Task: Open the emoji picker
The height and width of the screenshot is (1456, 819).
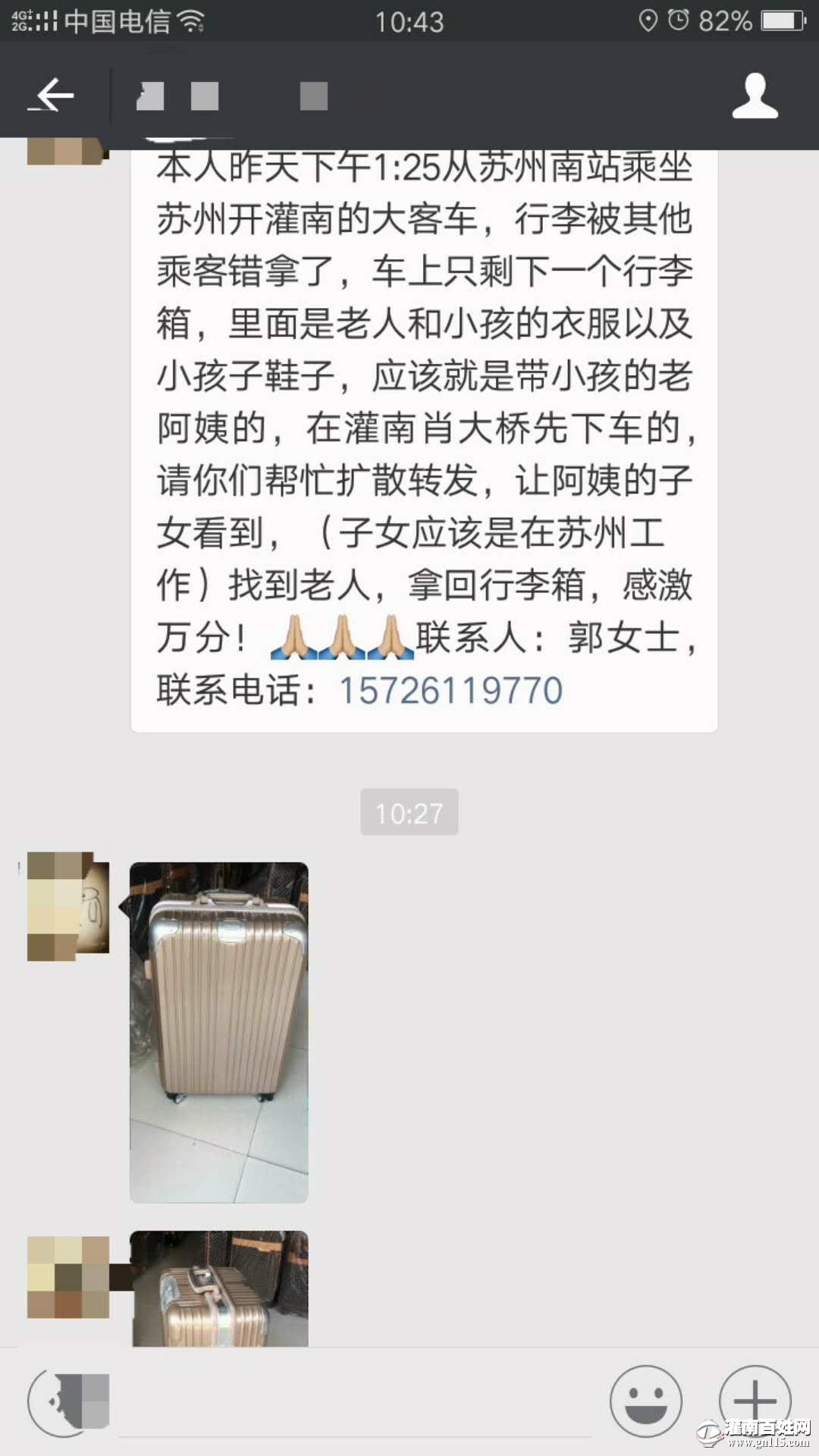Action: [646, 1401]
